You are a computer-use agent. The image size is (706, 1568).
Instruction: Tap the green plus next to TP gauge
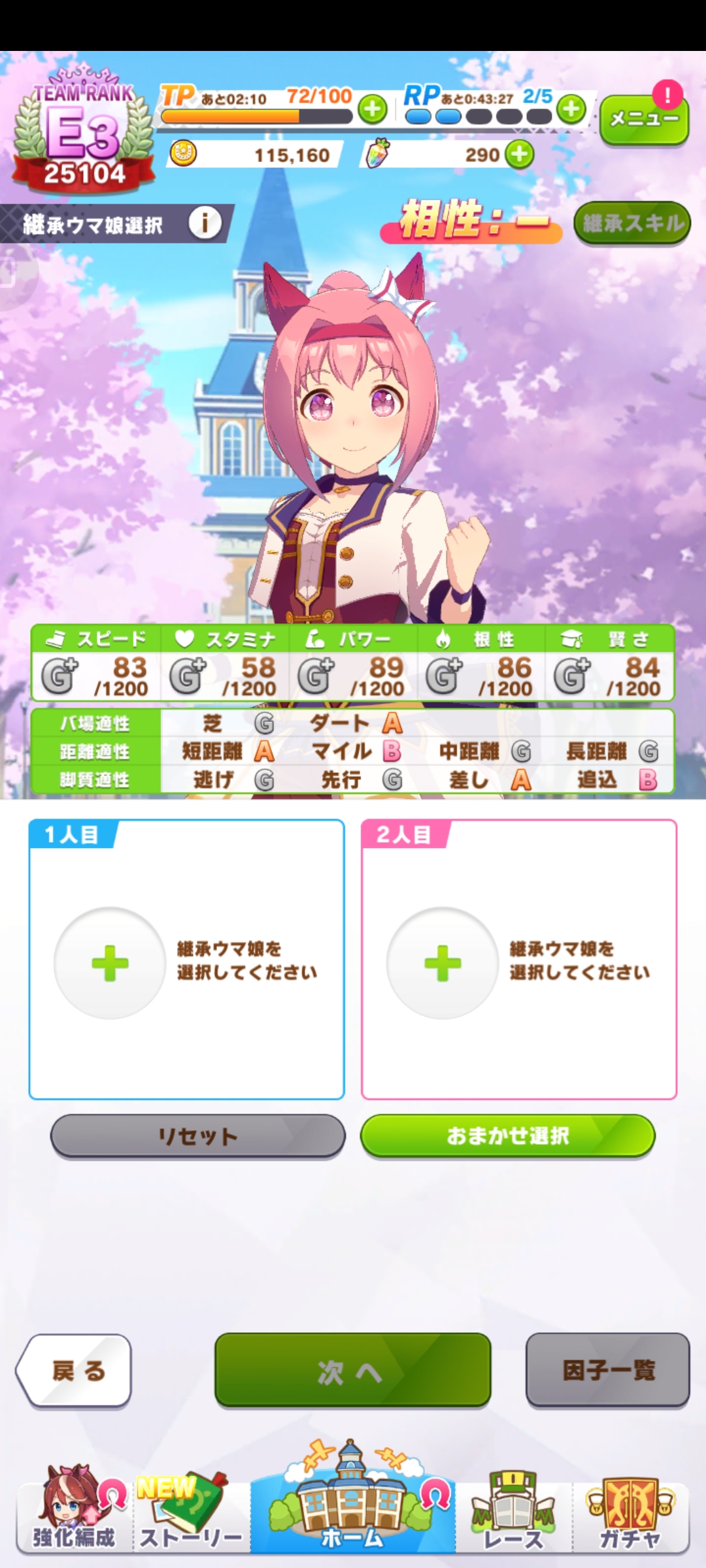[373, 109]
